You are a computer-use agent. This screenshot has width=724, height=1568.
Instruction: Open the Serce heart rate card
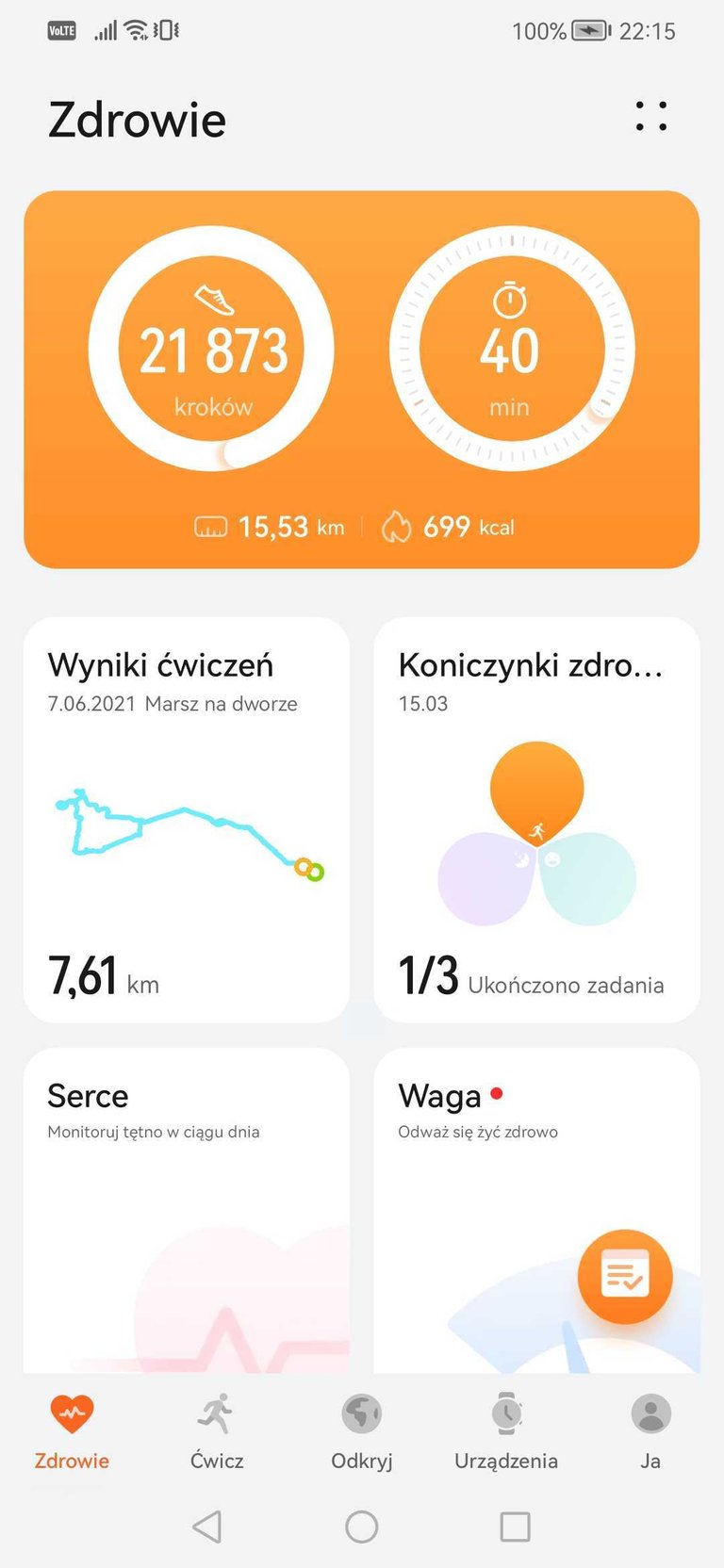pyautogui.click(x=187, y=1210)
